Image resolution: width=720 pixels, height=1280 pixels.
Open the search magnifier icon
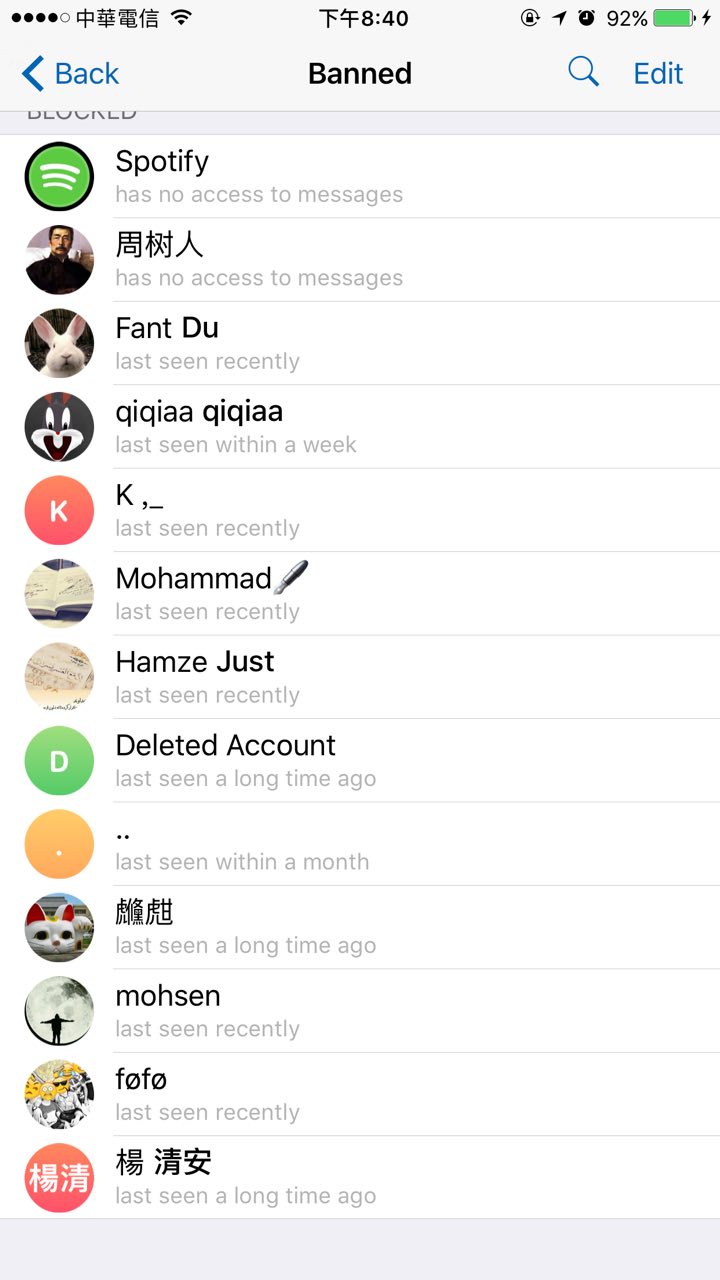pyautogui.click(x=583, y=72)
